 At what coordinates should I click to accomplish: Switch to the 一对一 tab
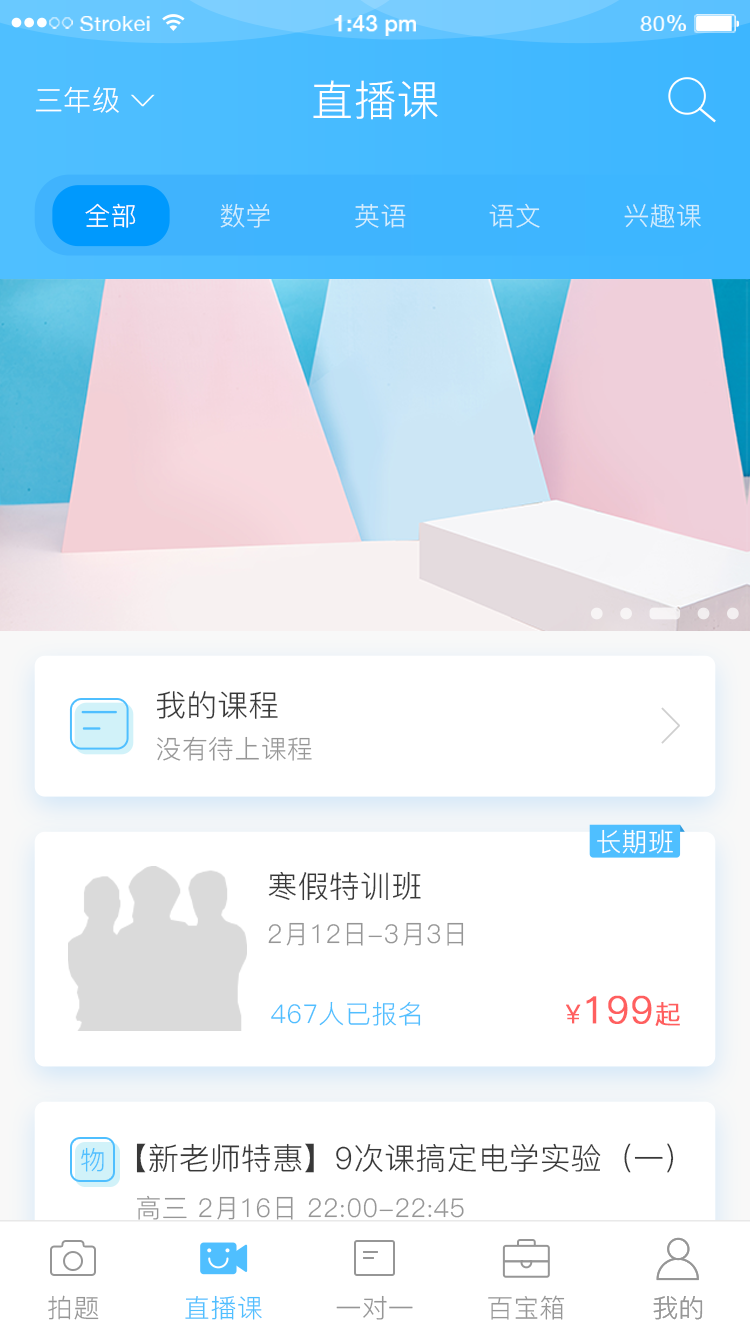pos(375,1280)
